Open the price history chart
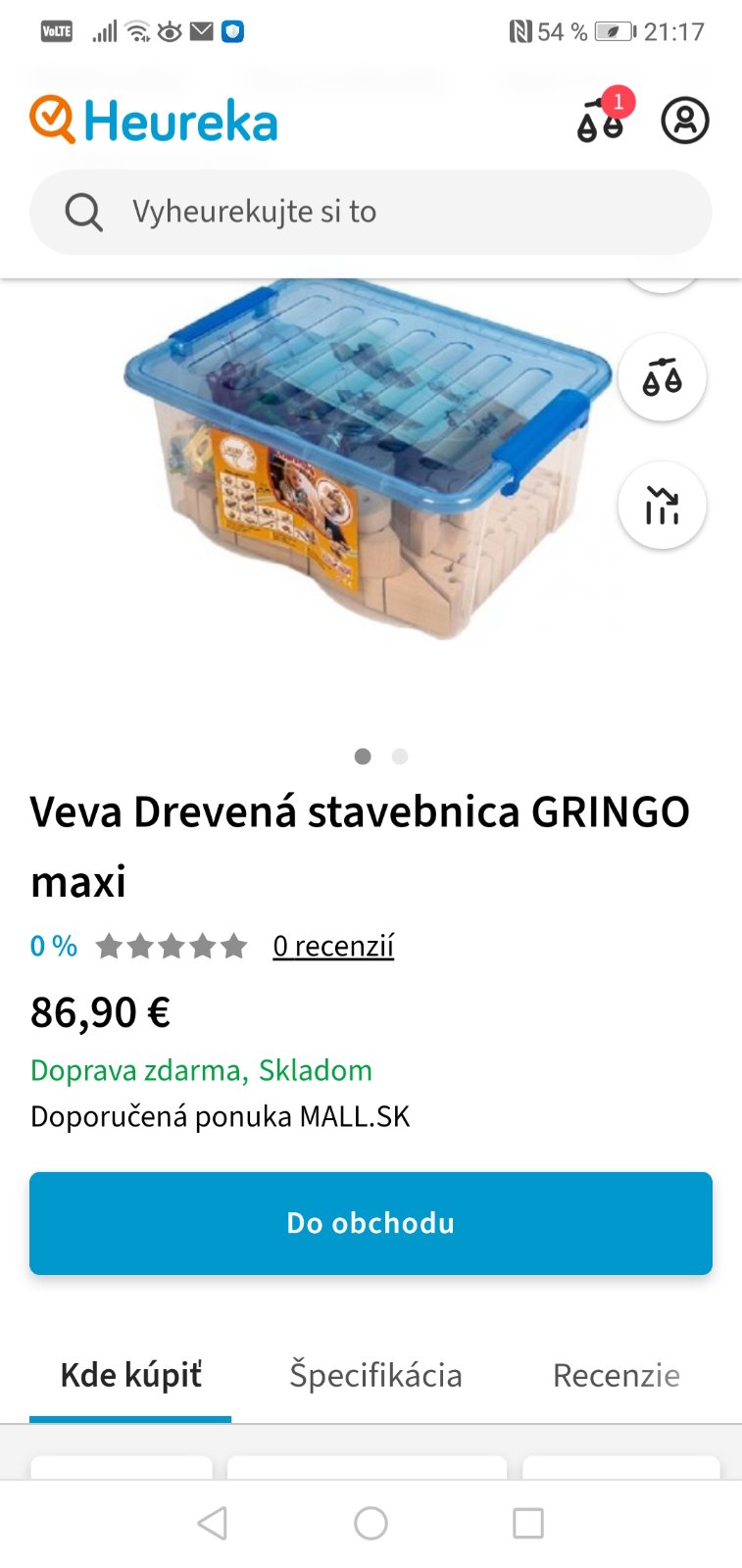This screenshot has height=1568, width=742. coord(662,505)
